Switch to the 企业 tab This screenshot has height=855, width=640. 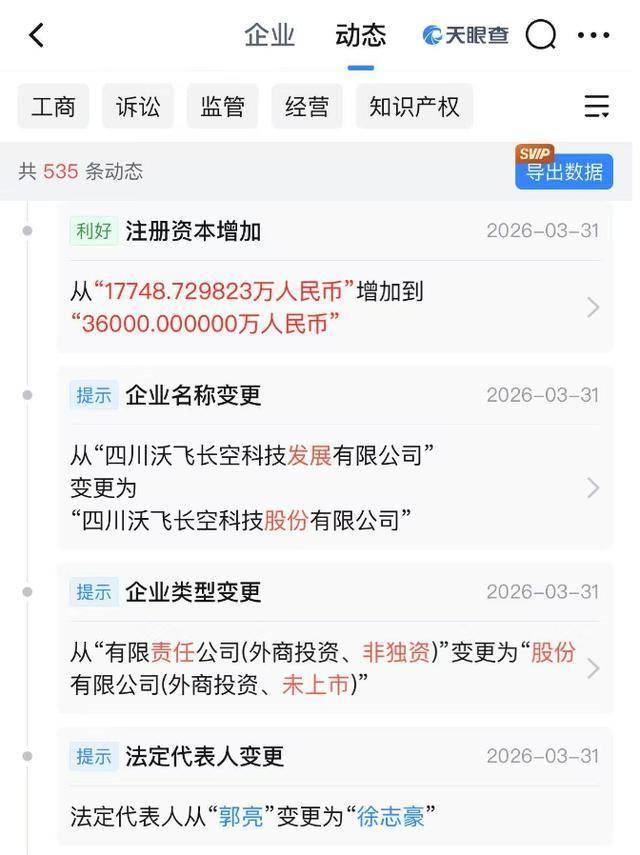(x=269, y=36)
